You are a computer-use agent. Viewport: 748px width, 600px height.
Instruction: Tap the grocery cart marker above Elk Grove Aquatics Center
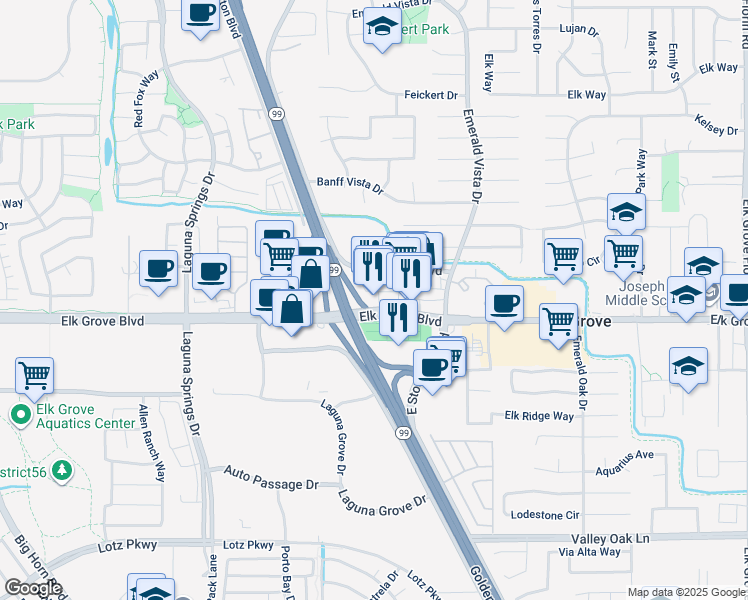click(x=35, y=376)
